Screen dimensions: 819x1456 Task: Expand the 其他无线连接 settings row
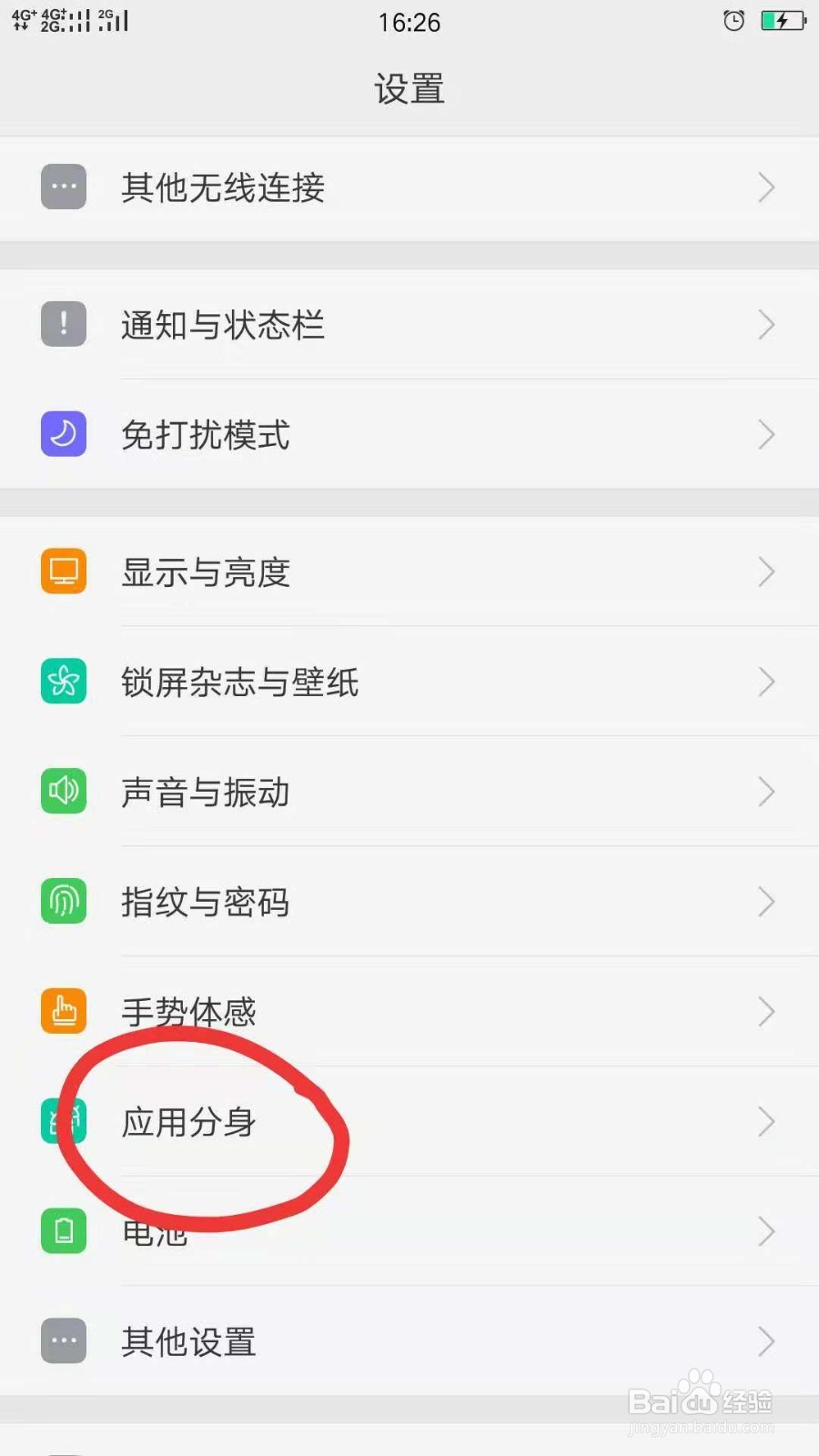coord(767,187)
